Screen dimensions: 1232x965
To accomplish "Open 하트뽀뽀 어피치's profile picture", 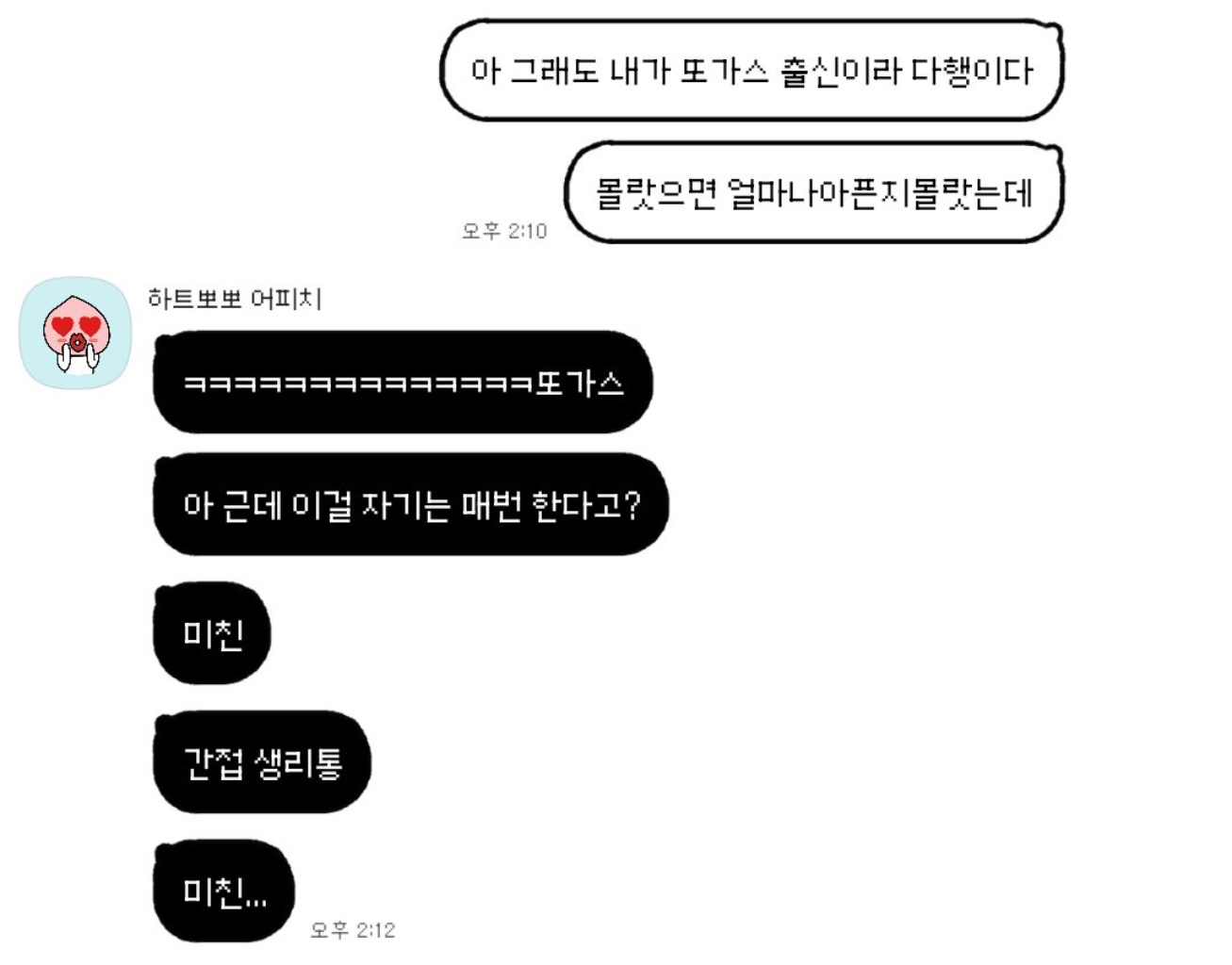I will click(x=75, y=333).
